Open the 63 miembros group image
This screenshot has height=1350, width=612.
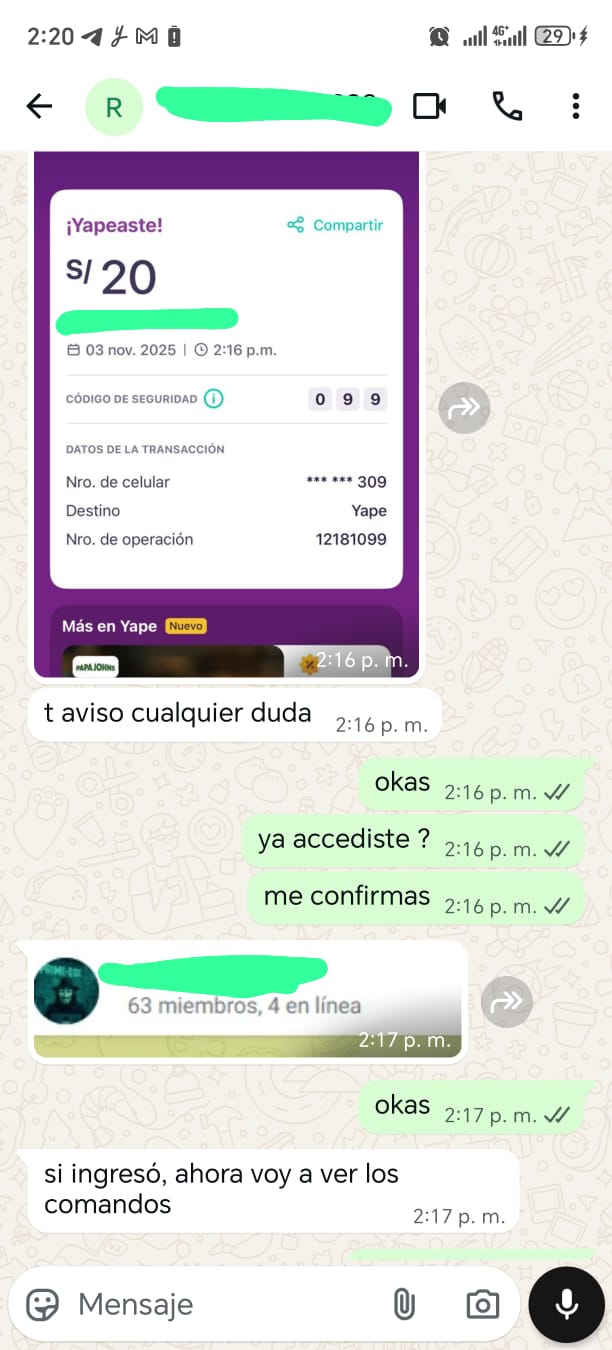[248, 1000]
